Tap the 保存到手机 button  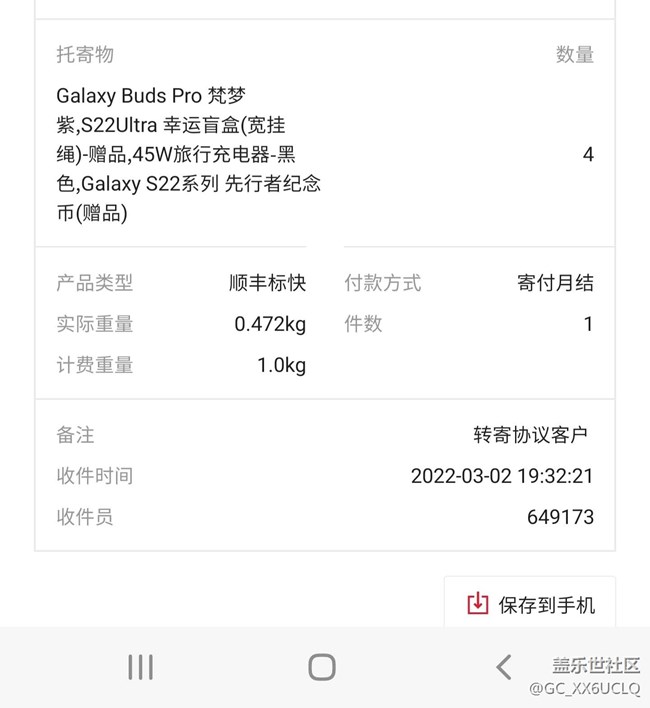coord(530,603)
